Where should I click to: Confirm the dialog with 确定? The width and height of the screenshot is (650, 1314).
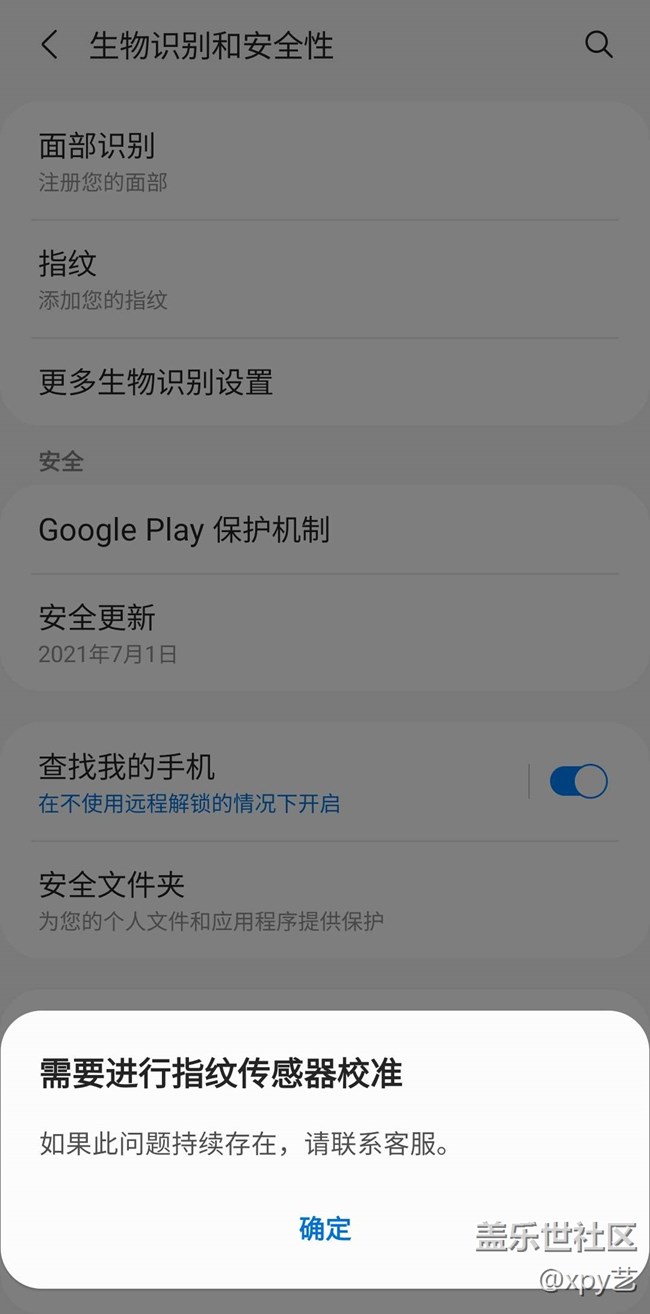click(325, 1228)
